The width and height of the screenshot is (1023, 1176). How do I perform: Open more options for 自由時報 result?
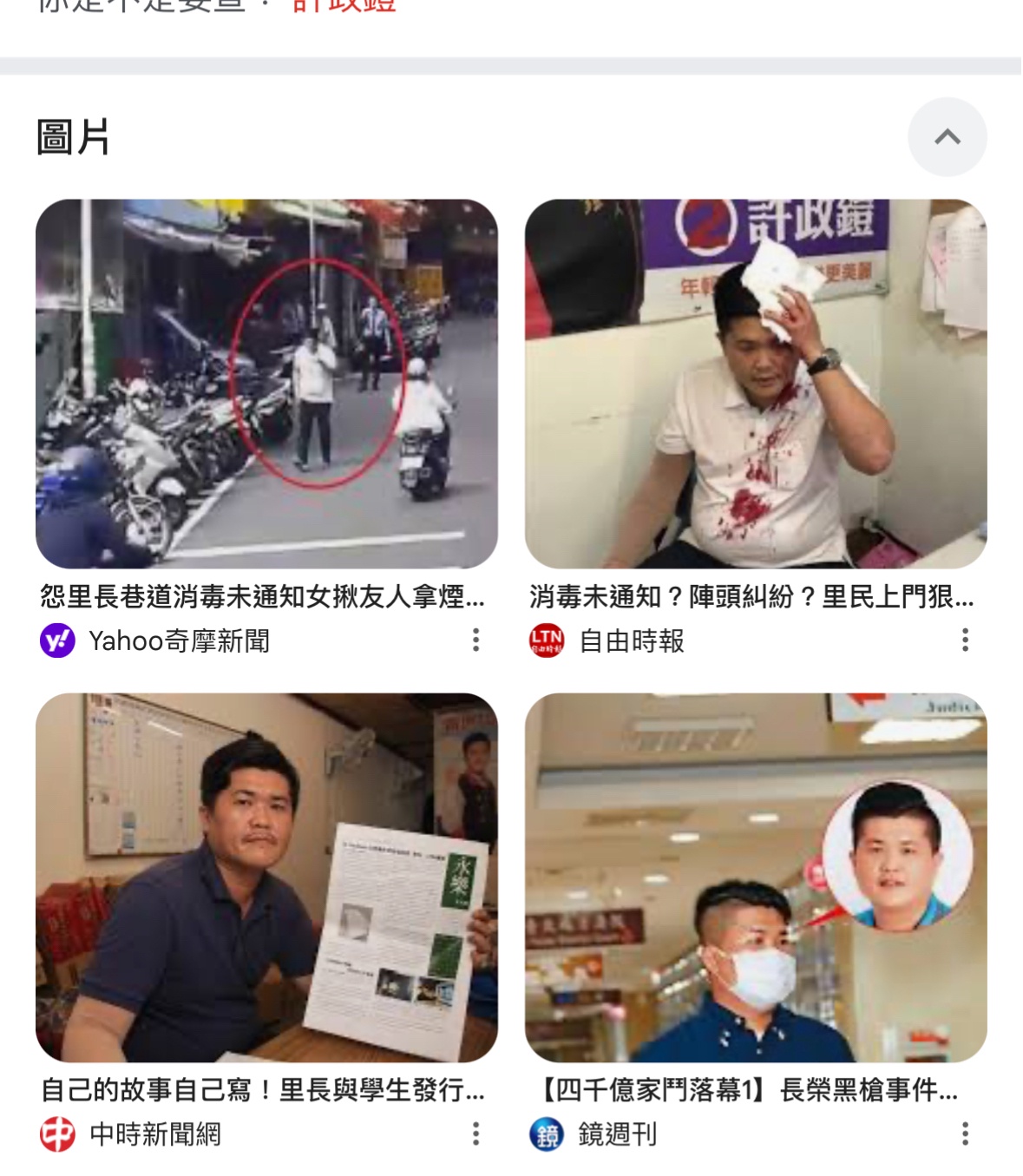(x=965, y=641)
